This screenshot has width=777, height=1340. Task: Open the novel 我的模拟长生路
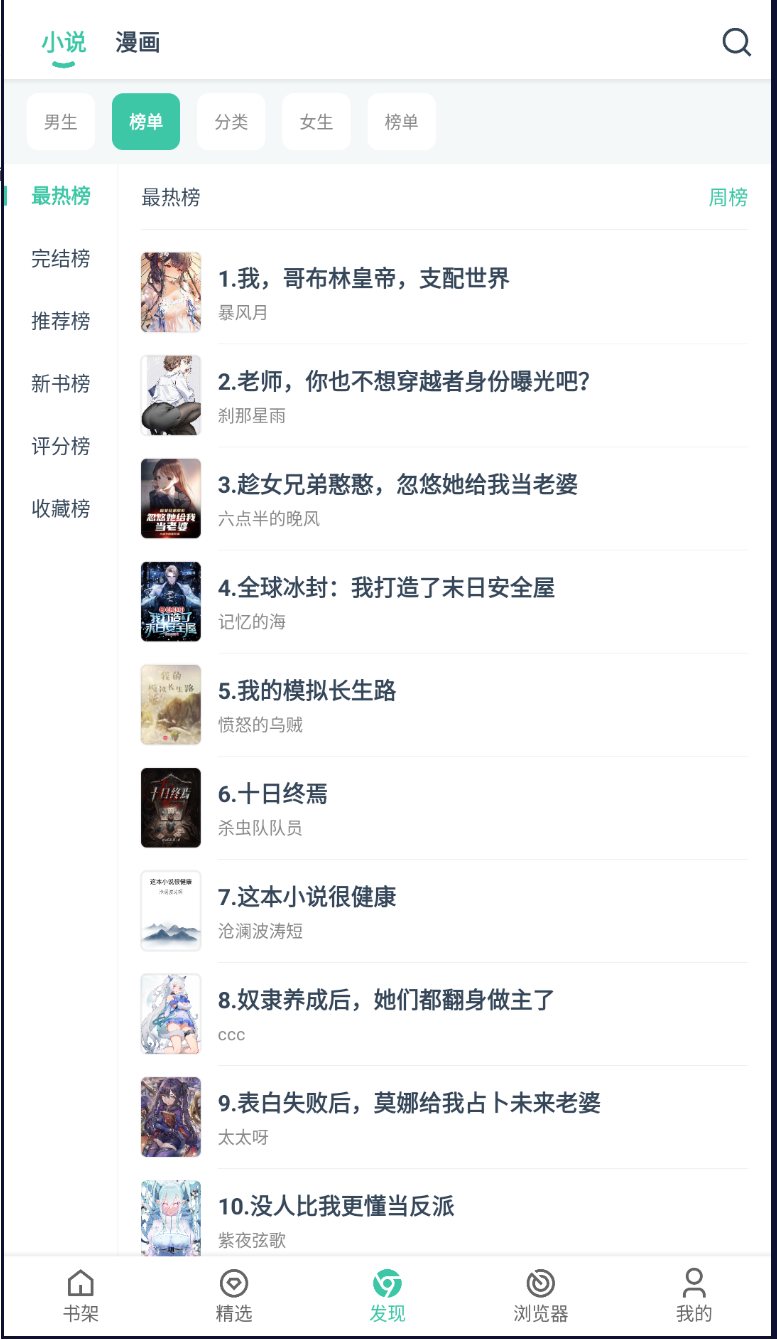[x=307, y=691]
